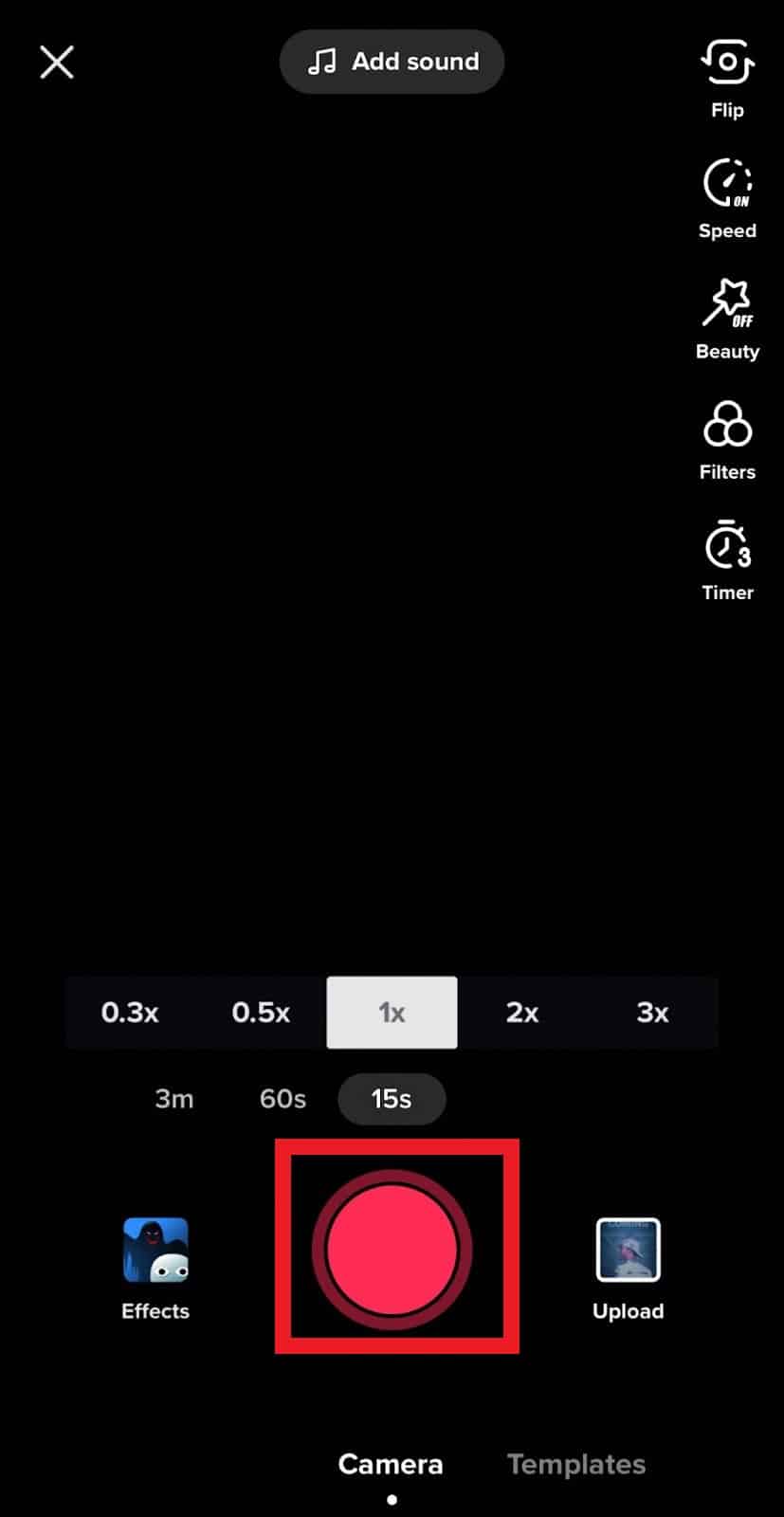
Task: Select 2x recording speed
Action: click(522, 1013)
